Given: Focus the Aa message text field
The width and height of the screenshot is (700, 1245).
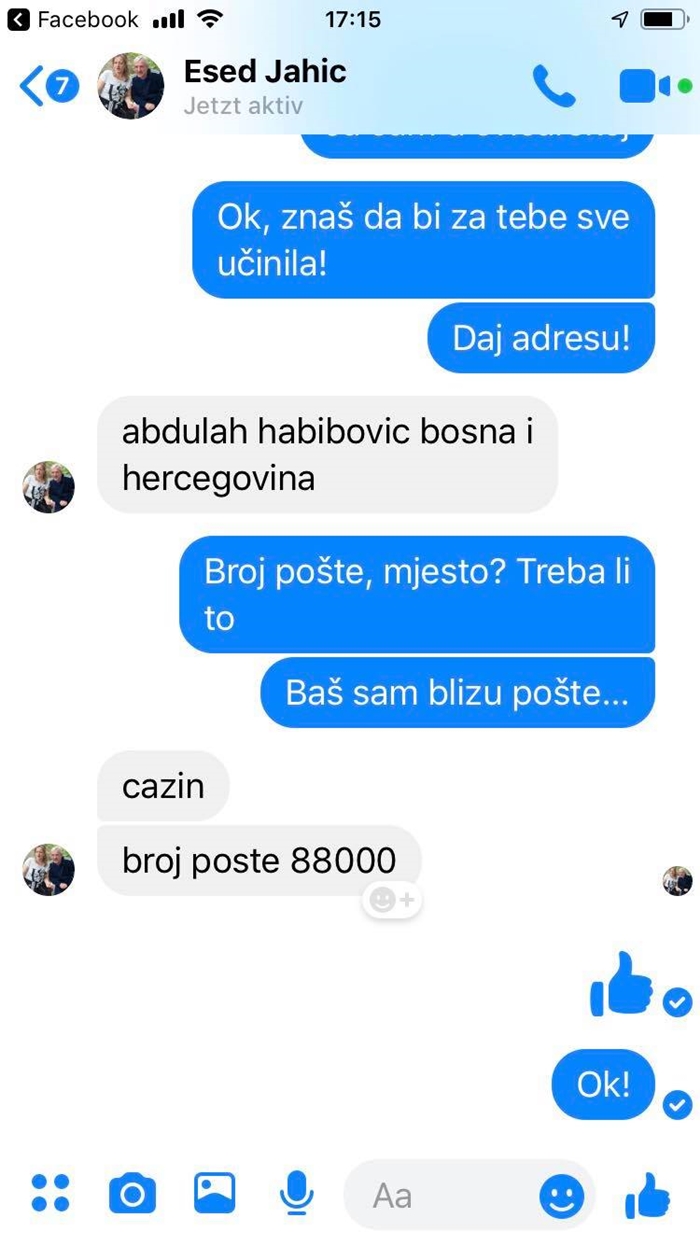Looking at the screenshot, I should tap(440, 1195).
